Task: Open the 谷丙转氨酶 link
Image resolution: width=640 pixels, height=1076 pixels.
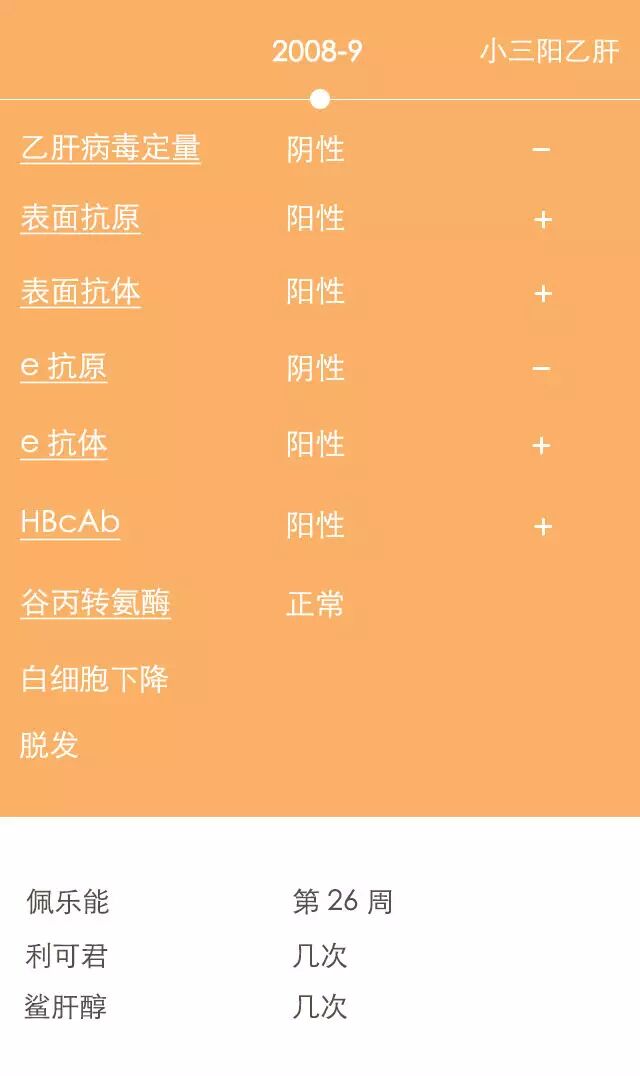Action: click(x=95, y=603)
